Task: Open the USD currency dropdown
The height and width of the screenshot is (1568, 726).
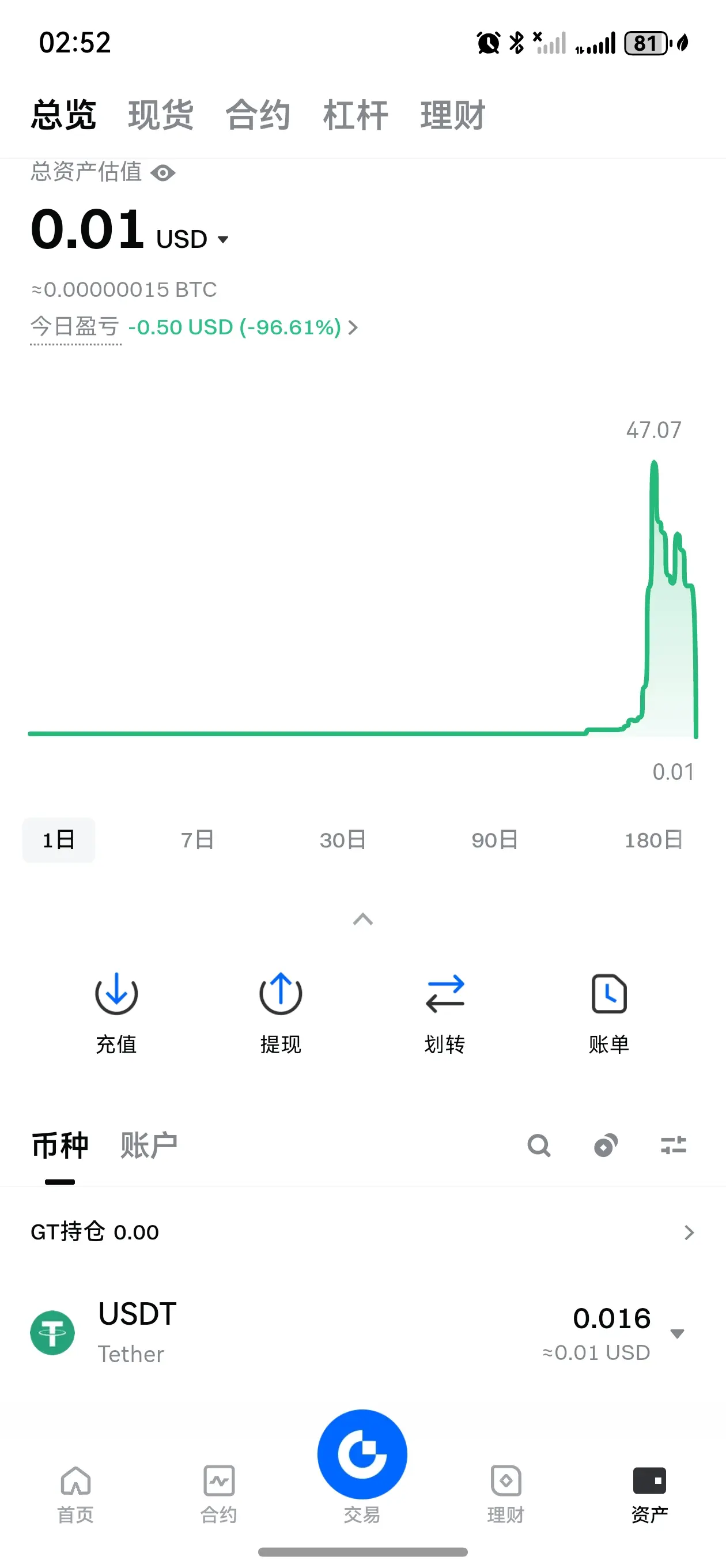Action: coord(192,239)
